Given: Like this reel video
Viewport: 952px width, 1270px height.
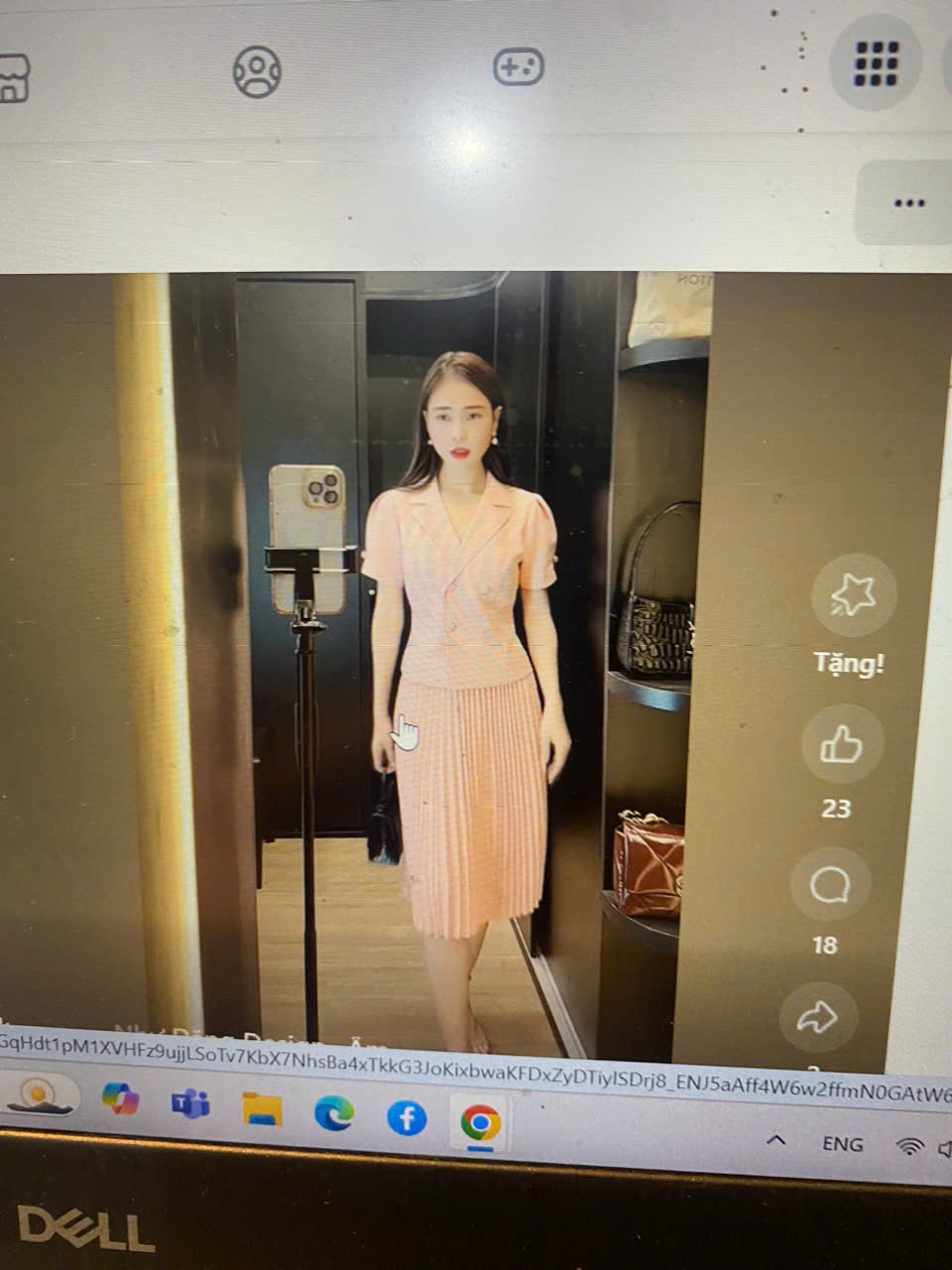Looking at the screenshot, I should tap(841, 743).
